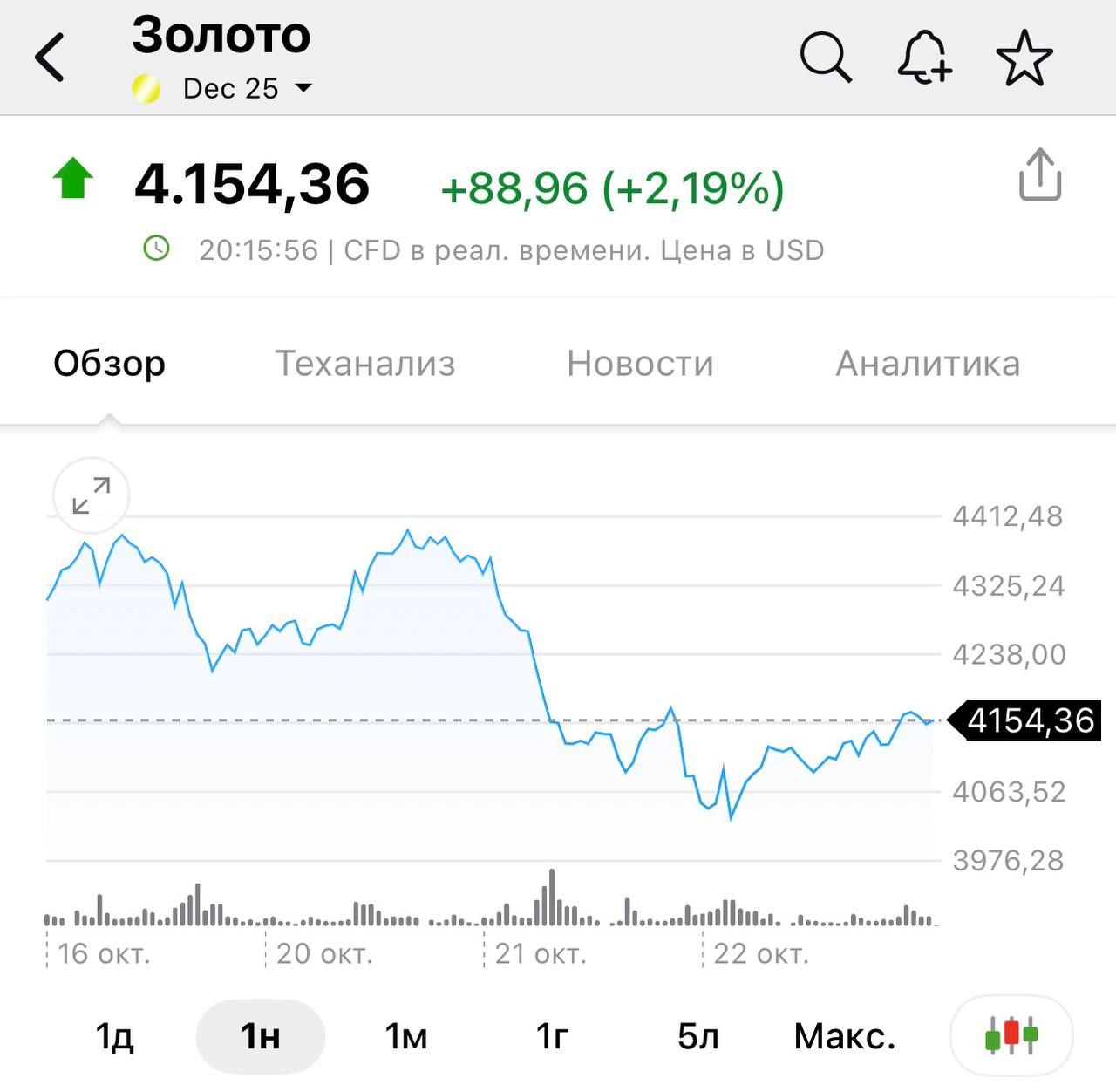
Task: Switch to the Теханализ tab
Action: click(x=365, y=363)
